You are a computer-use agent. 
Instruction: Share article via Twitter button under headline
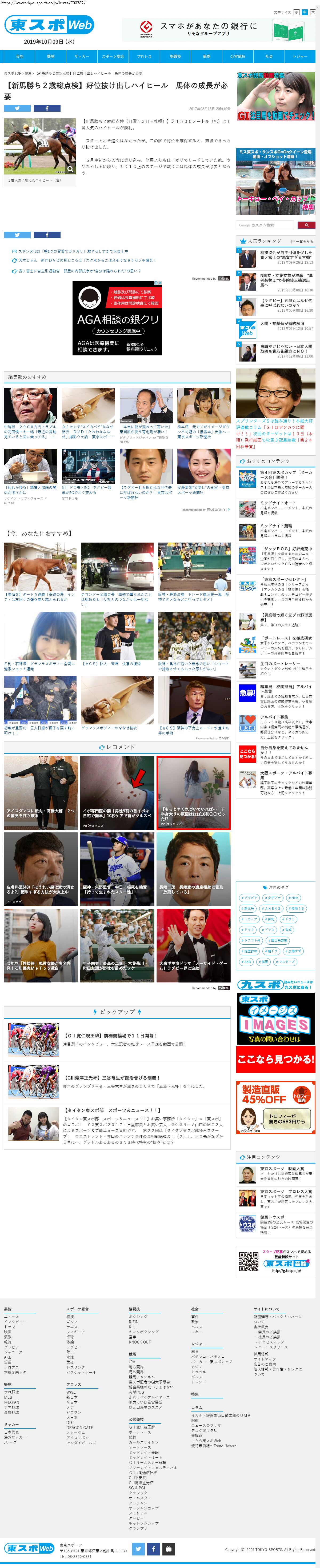click(x=17, y=108)
